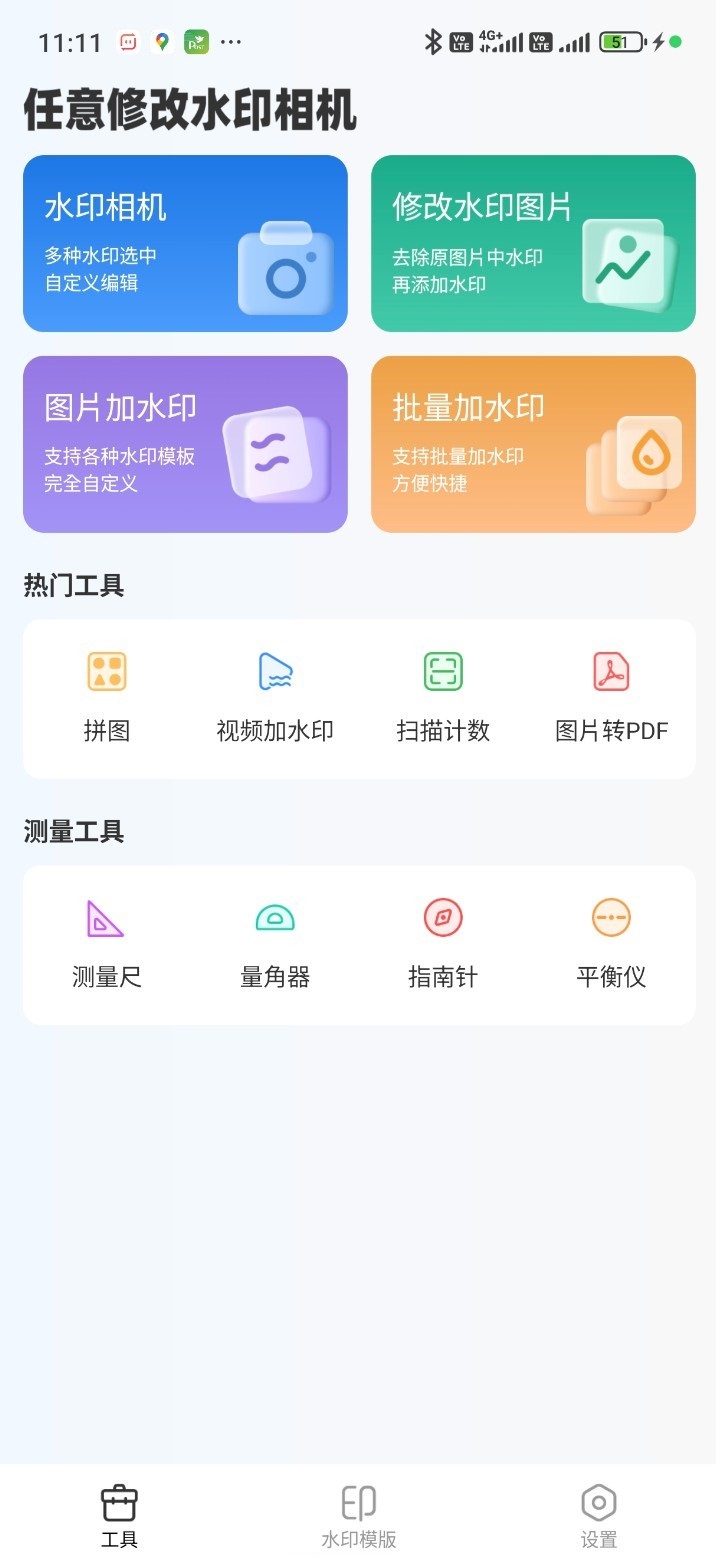Image resolution: width=716 pixels, height=1556 pixels.
Task: Launch the 量角器 protractor
Action: (275, 942)
